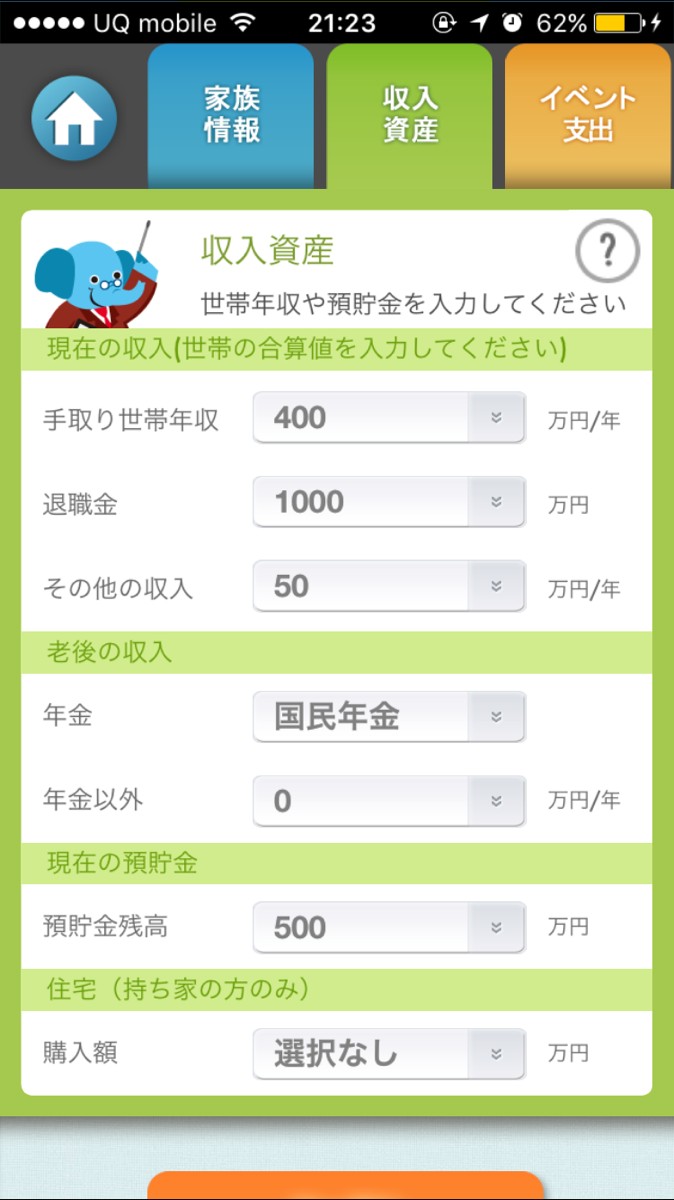Tap the orange button below the form
Viewport: 674px width, 1200px height.
coord(345,1186)
